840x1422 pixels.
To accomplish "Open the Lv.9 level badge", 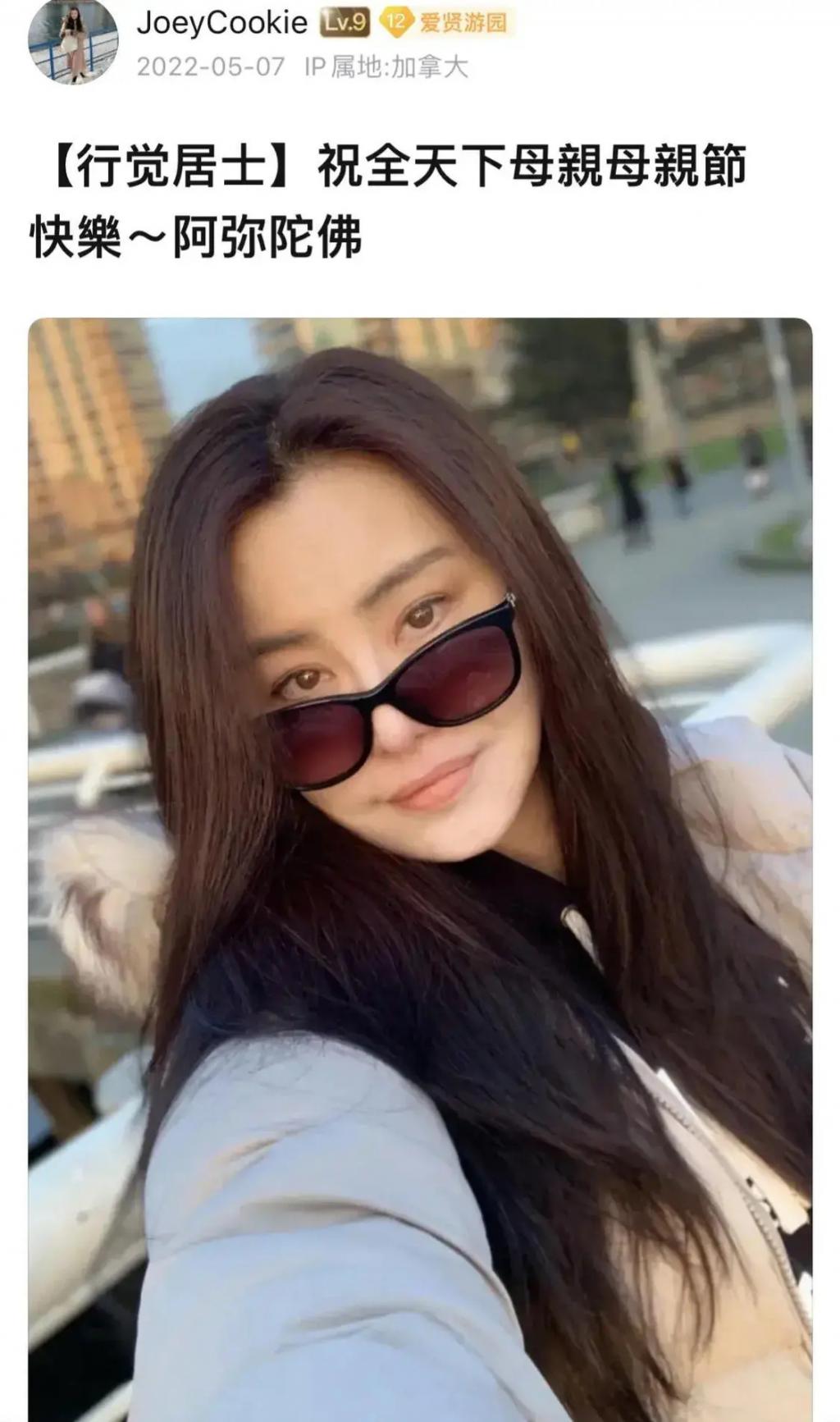I will pyautogui.click(x=344, y=23).
